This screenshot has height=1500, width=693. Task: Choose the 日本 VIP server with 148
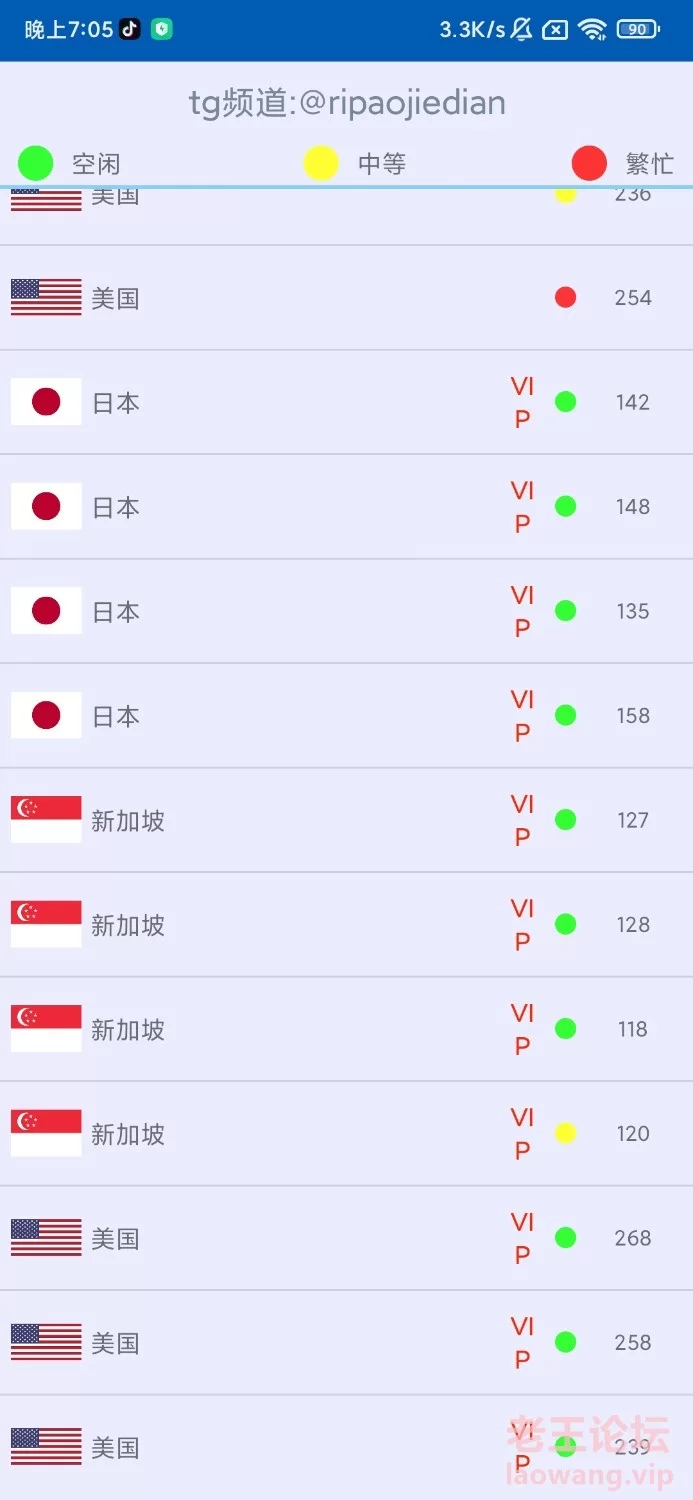point(346,507)
